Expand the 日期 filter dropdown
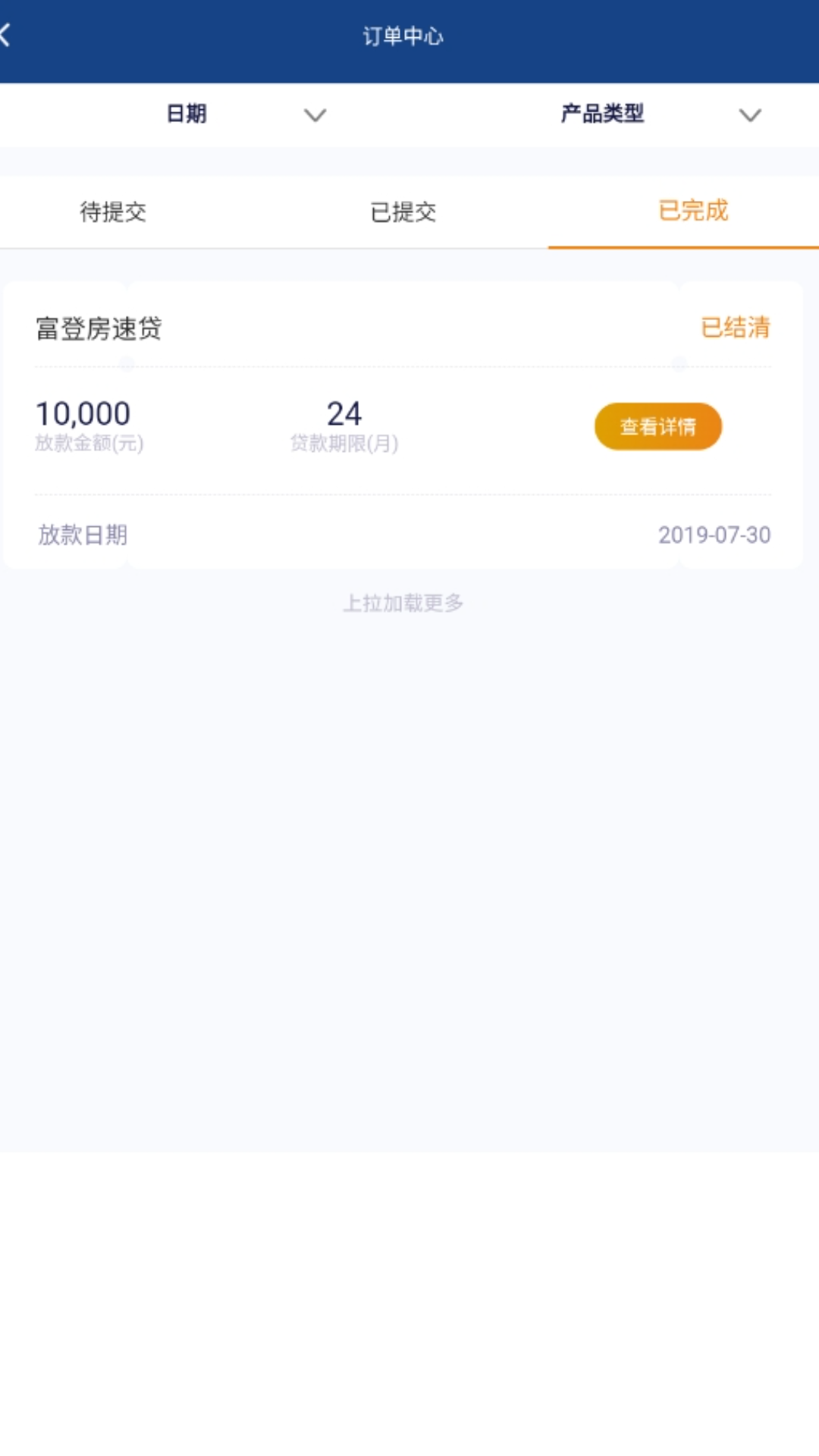 tap(243, 115)
